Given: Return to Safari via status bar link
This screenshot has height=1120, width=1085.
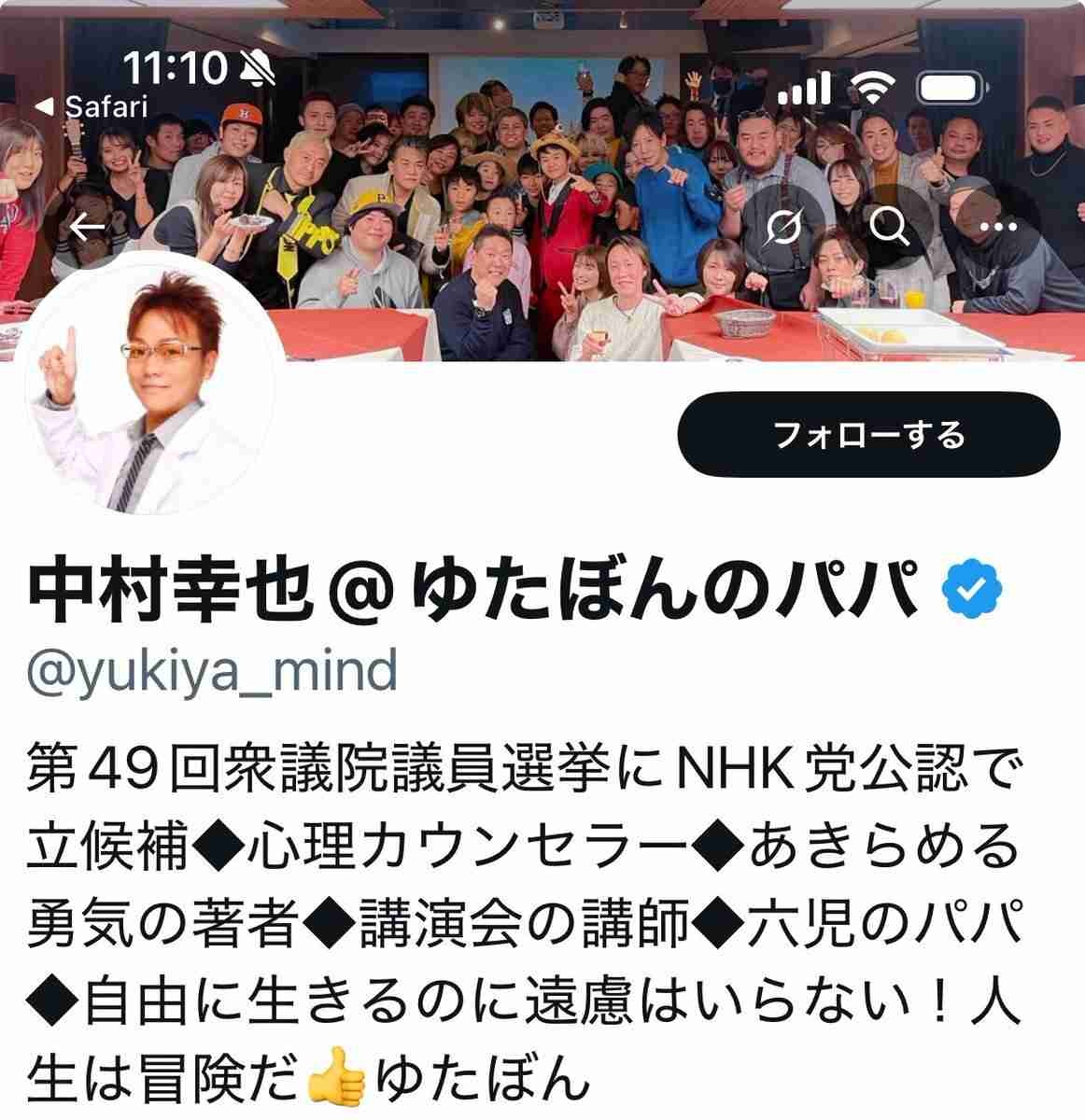Looking at the screenshot, I should [92, 106].
